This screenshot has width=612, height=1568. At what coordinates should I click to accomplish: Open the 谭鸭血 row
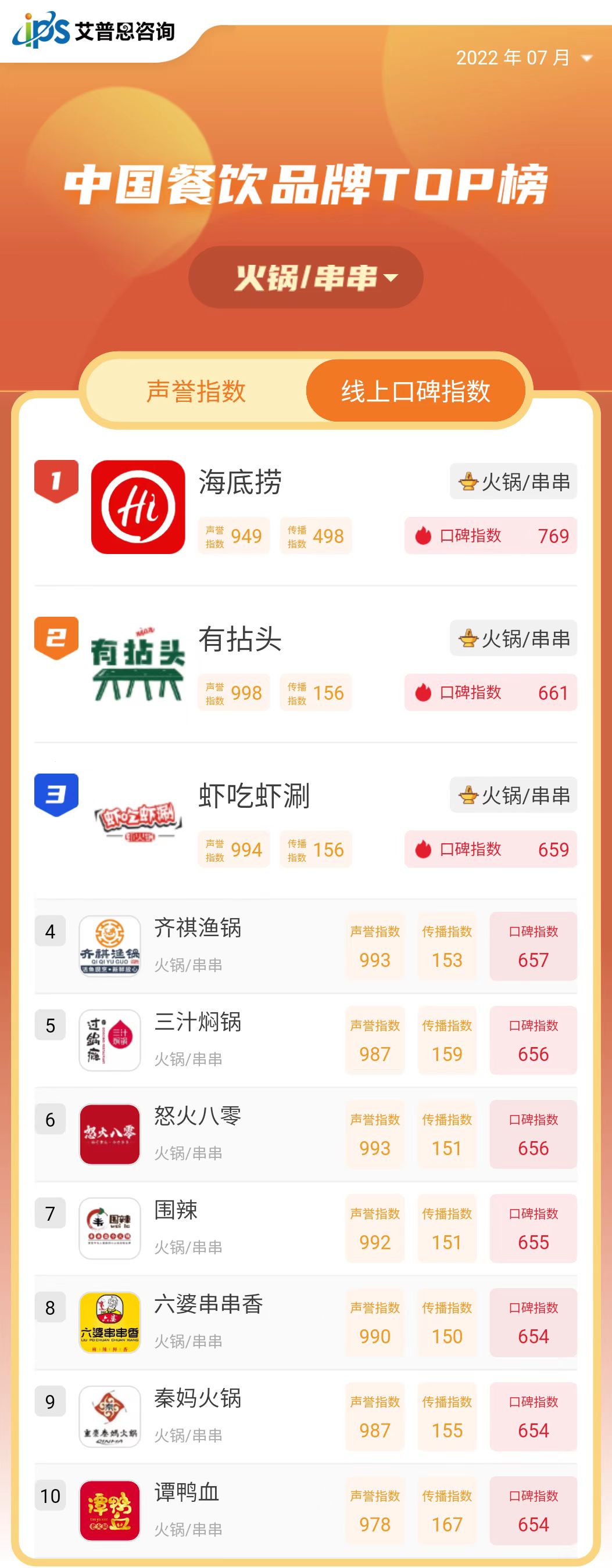click(x=187, y=1493)
